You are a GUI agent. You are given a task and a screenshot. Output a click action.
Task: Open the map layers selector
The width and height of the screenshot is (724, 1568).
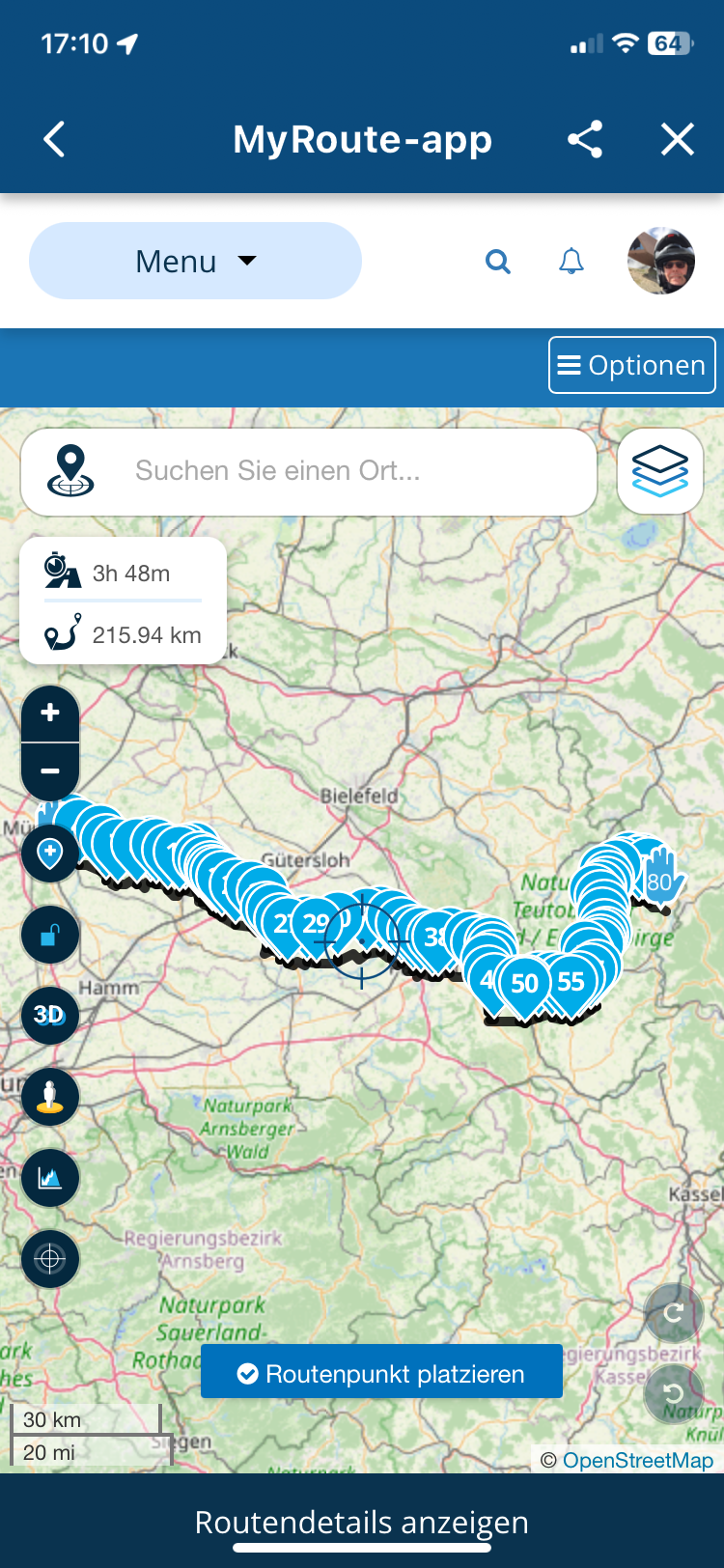pos(660,471)
